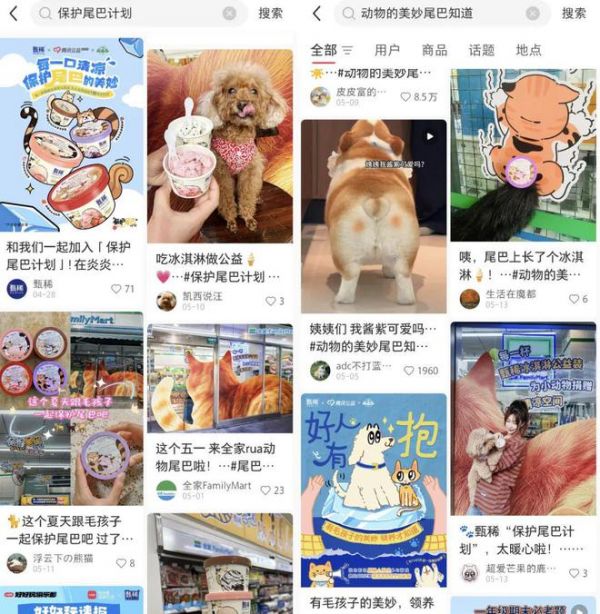Open sort options beside the 全部 tab
Viewport: 600px width, 614px height.
(347, 50)
